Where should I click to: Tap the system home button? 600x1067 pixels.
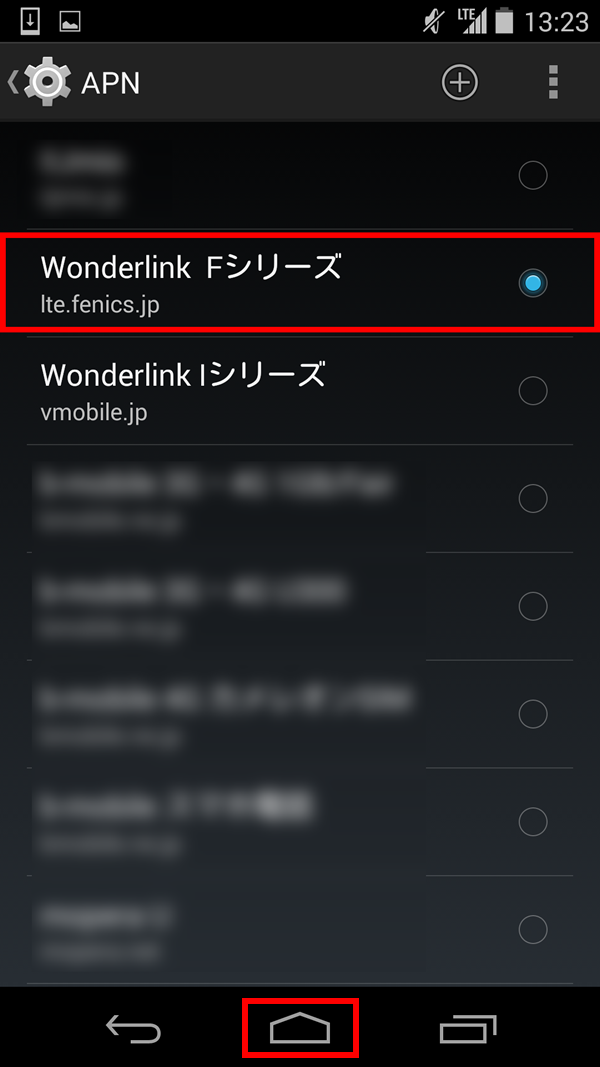300,1027
